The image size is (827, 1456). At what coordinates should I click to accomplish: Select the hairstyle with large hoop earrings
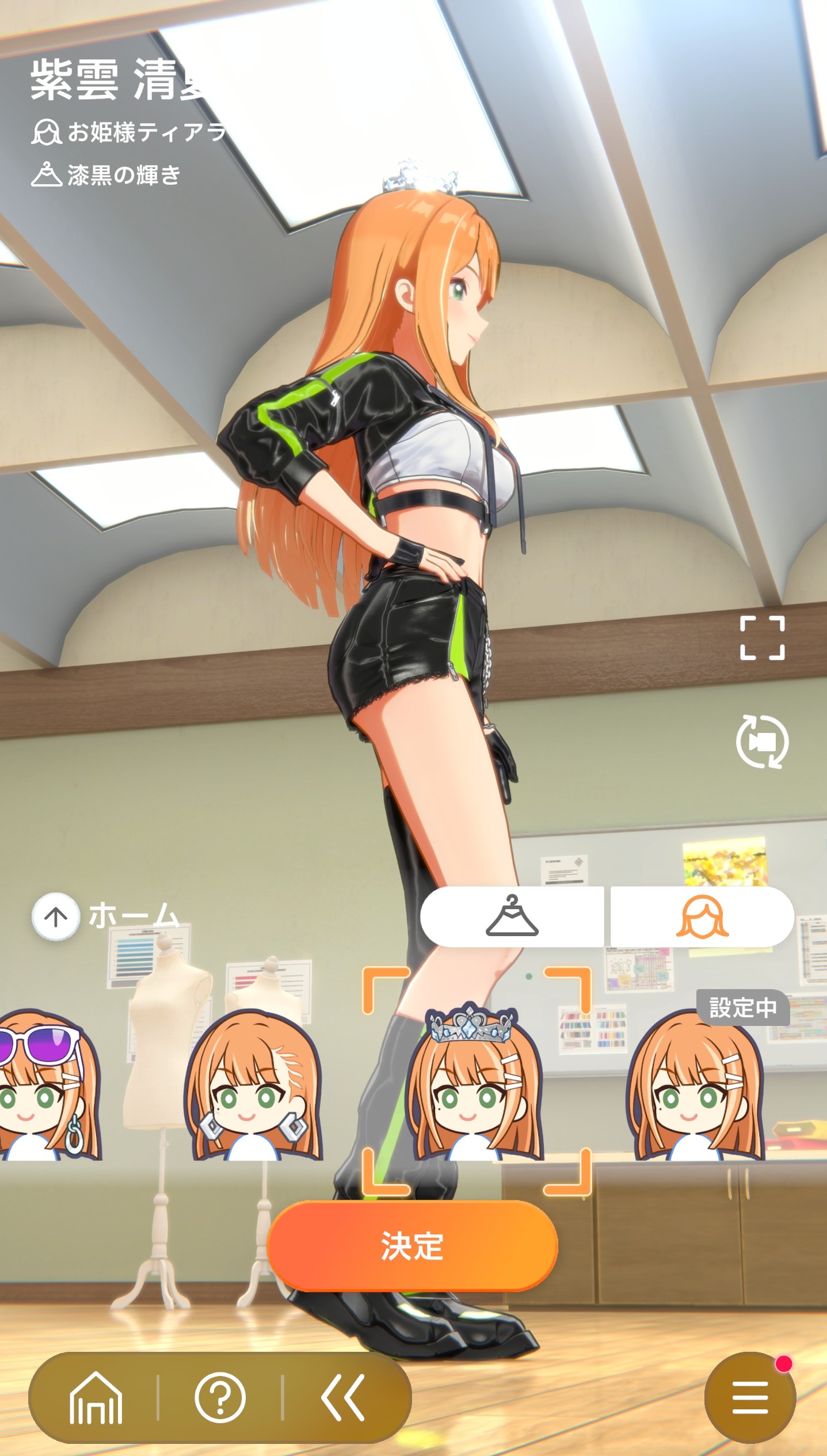[253, 1085]
